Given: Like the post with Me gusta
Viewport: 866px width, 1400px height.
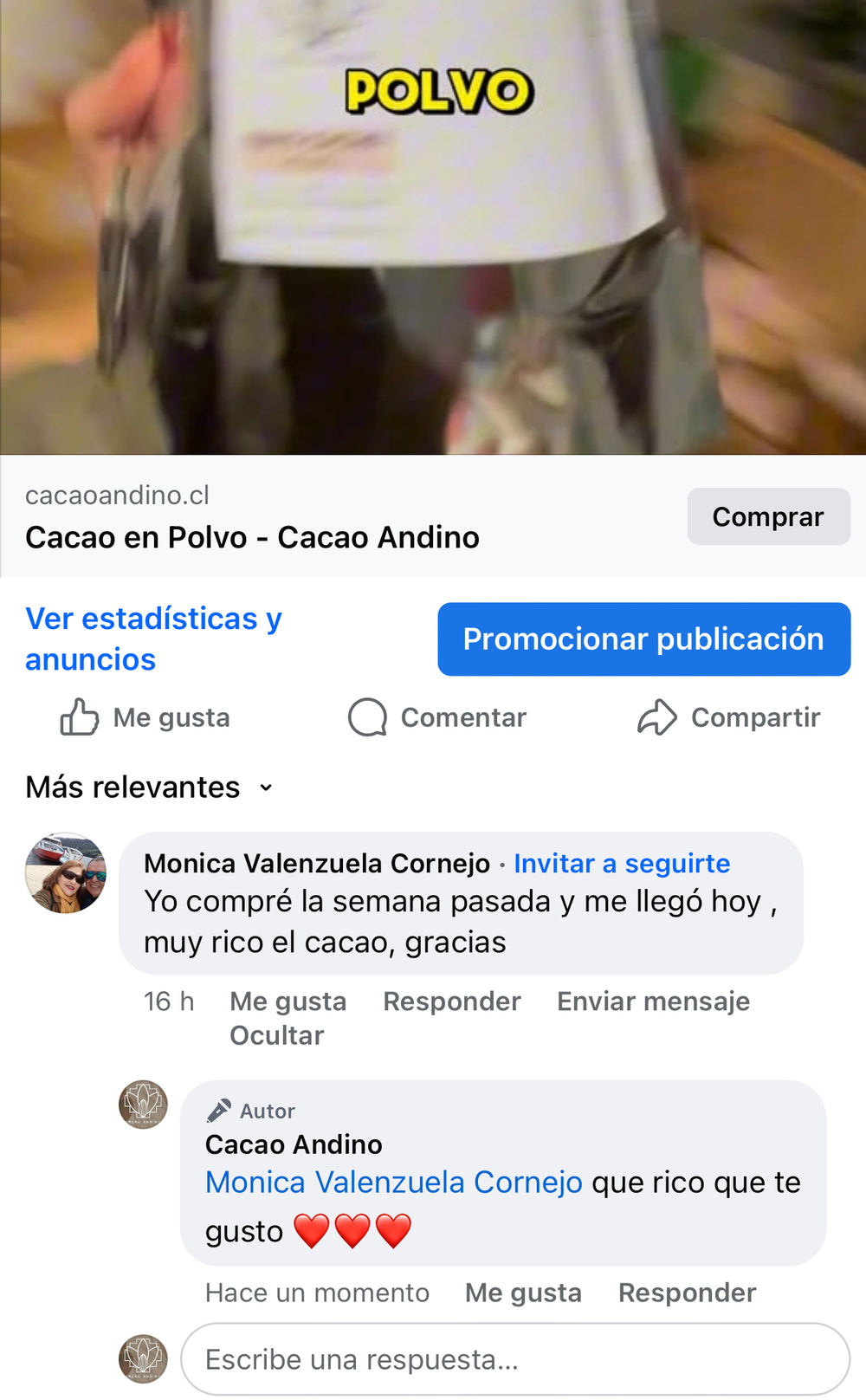Looking at the screenshot, I should (x=145, y=717).
